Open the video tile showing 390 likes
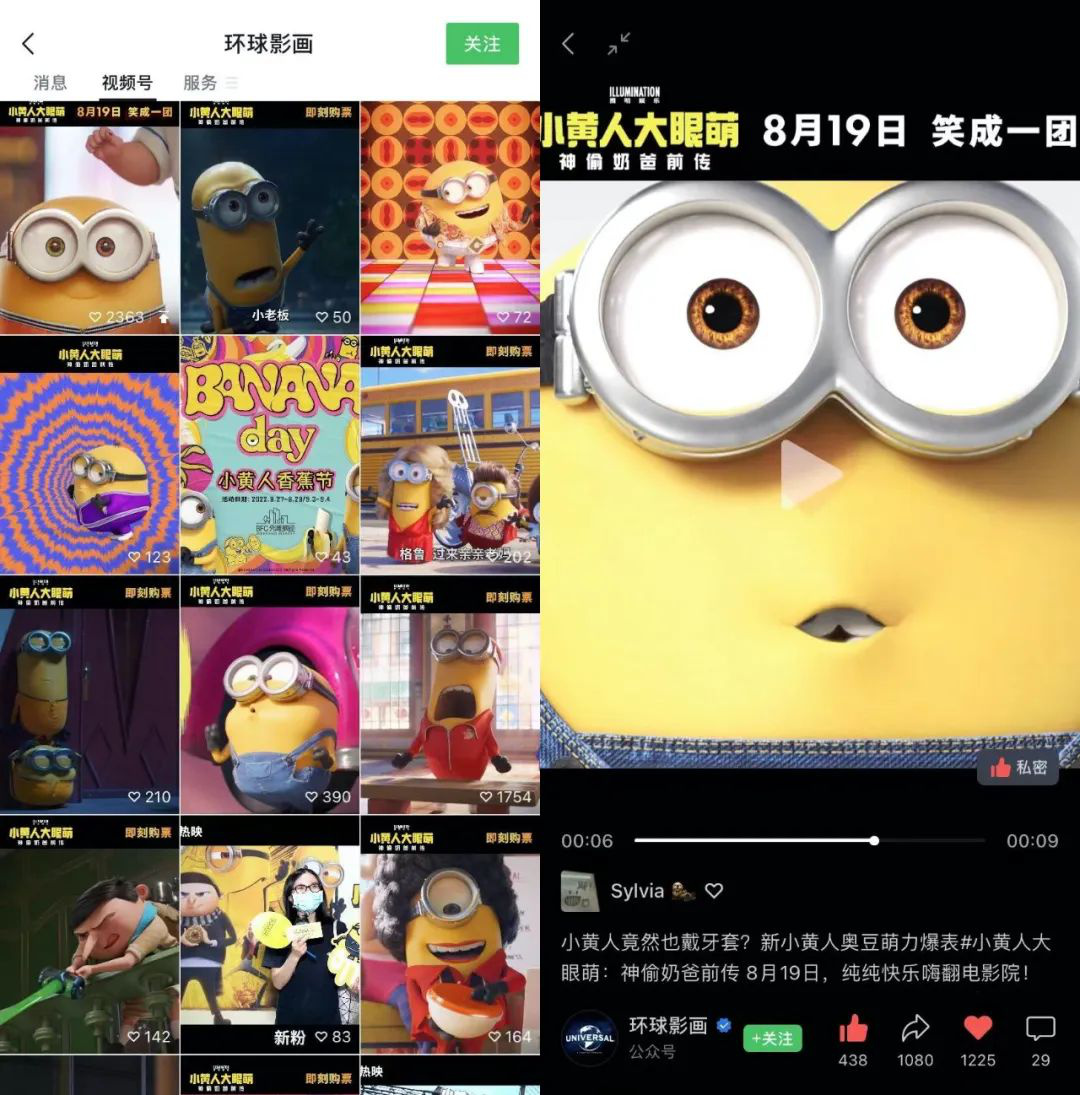Image resolution: width=1080 pixels, height=1095 pixels. pos(269,695)
